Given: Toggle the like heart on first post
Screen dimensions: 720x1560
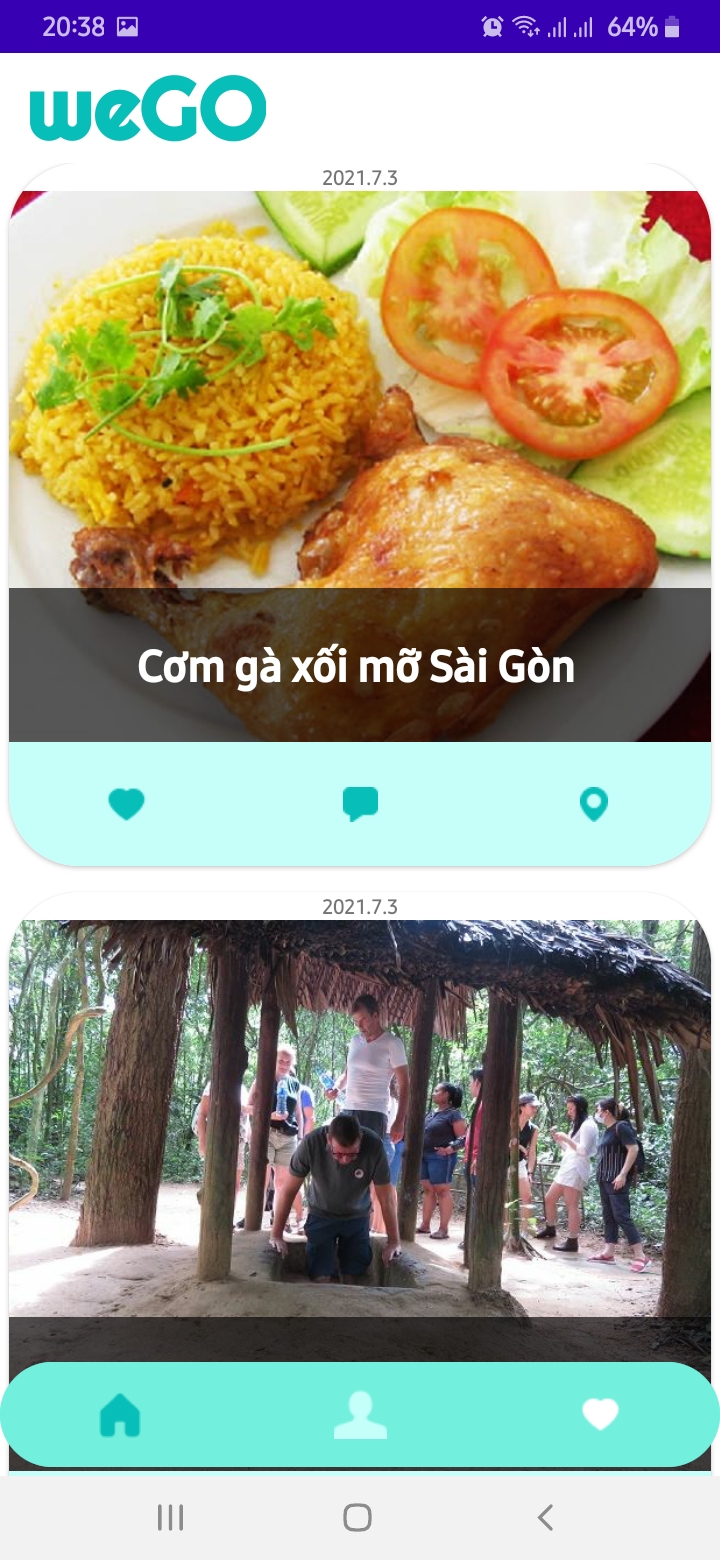Looking at the screenshot, I should tap(126, 803).
